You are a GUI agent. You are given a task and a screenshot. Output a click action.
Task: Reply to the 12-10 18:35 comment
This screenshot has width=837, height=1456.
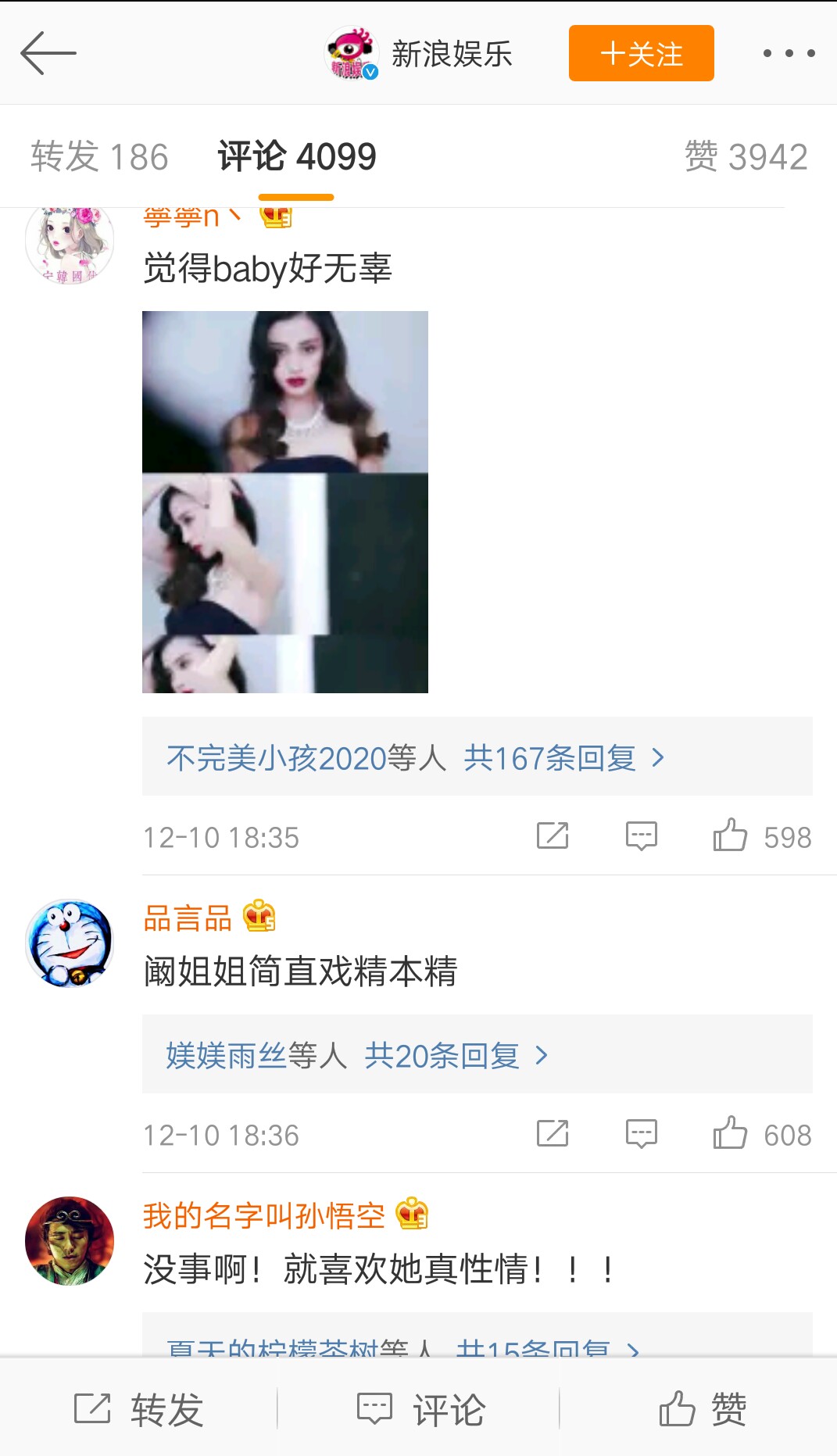[x=642, y=836]
